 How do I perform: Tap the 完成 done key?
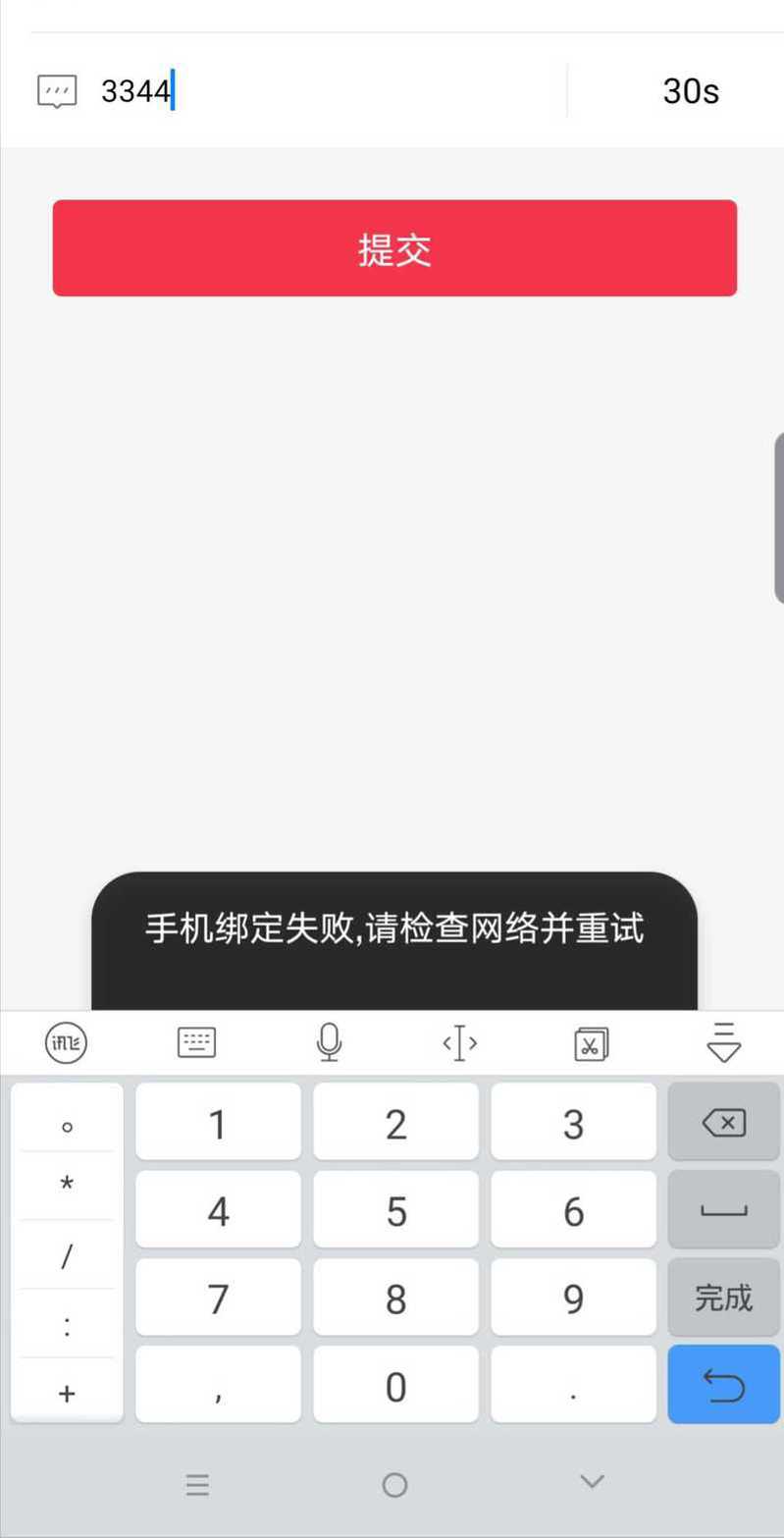click(x=723, y=1298)
